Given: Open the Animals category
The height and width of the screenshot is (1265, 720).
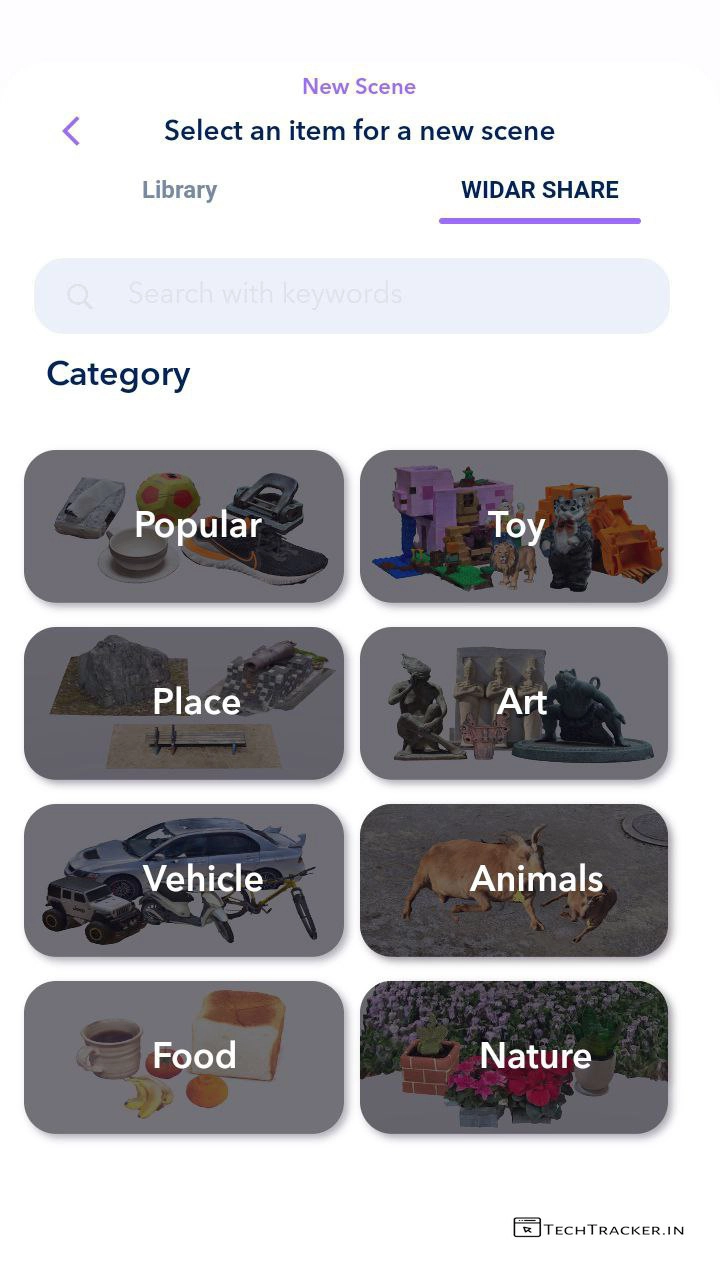Looking at the screenshot, I should point(514,880).
